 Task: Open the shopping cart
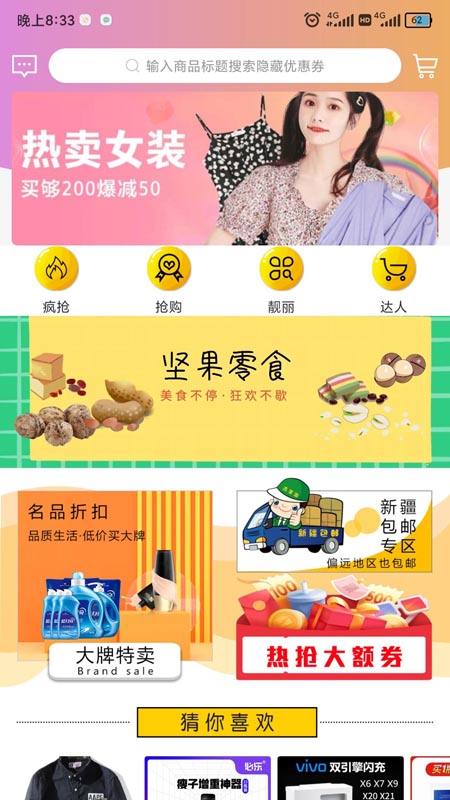click(425, 66)
